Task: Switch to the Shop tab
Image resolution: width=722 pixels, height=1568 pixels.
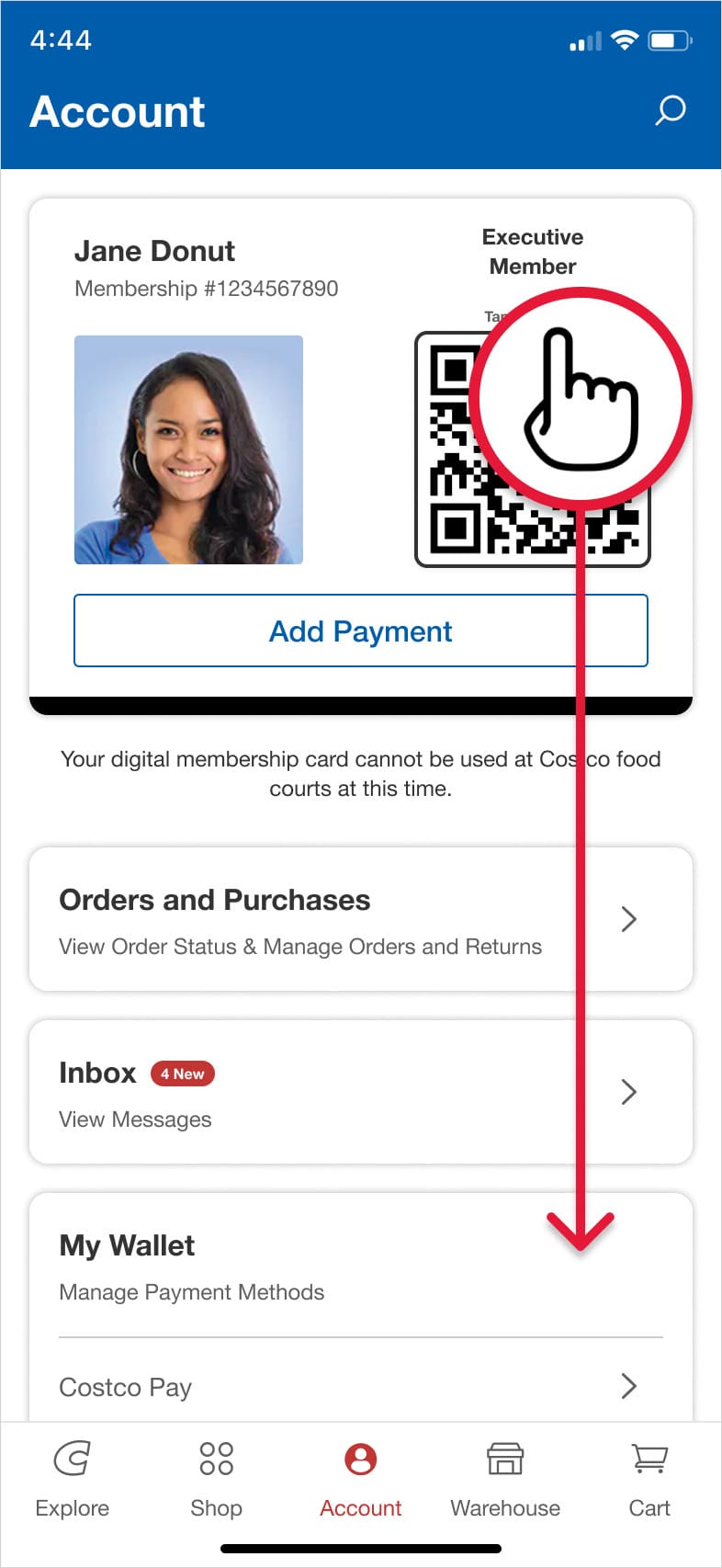Action: pyautogui.click(x=217, y=1479)
